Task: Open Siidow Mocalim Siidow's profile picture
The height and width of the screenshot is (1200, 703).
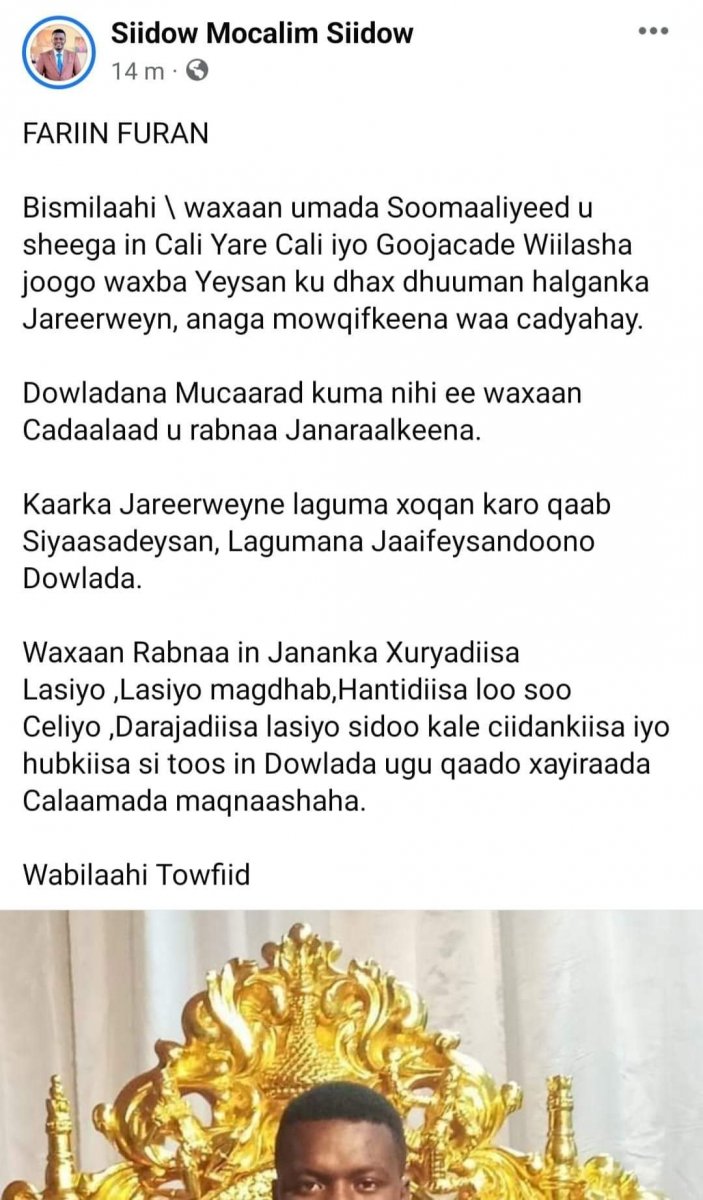Action: tap(58, 52)
